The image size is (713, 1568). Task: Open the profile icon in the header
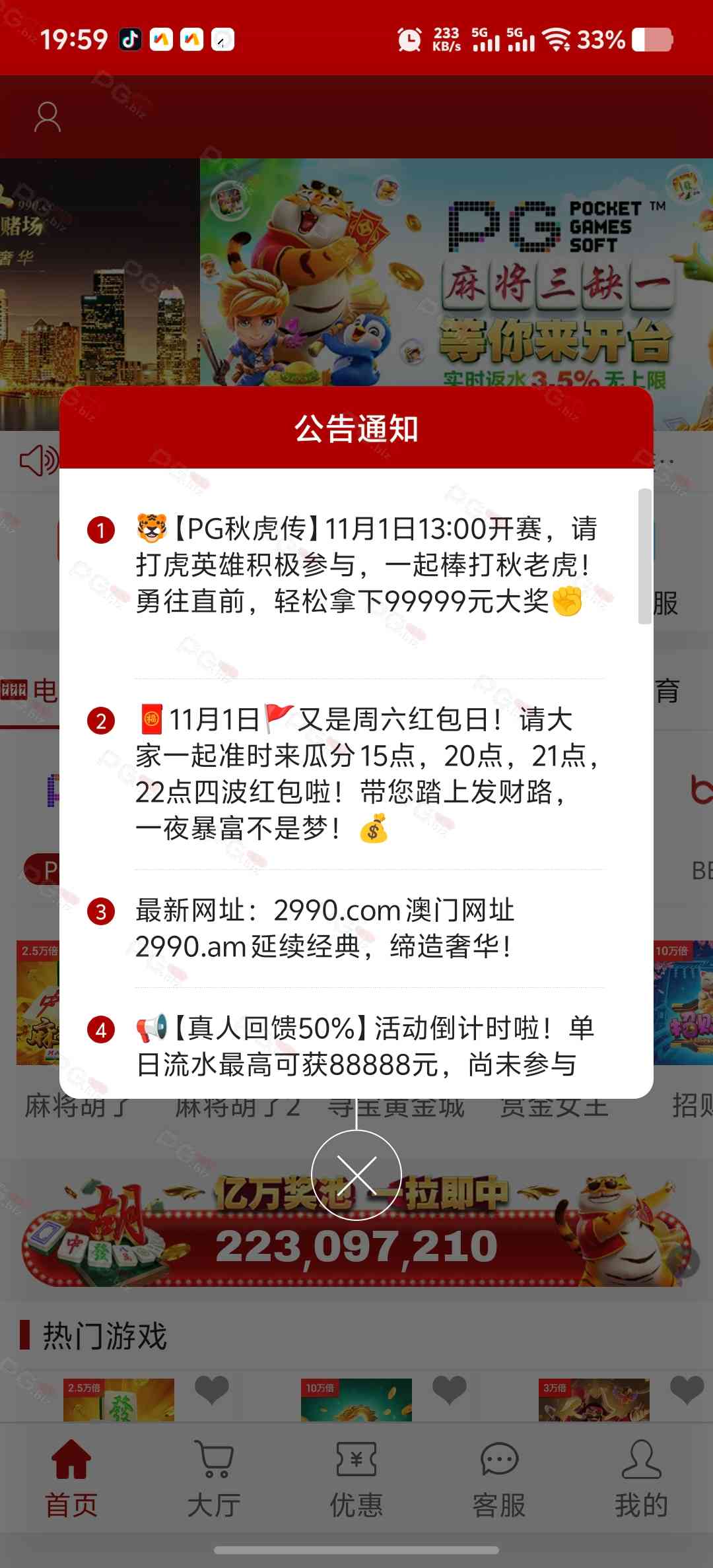click(48, 117)
